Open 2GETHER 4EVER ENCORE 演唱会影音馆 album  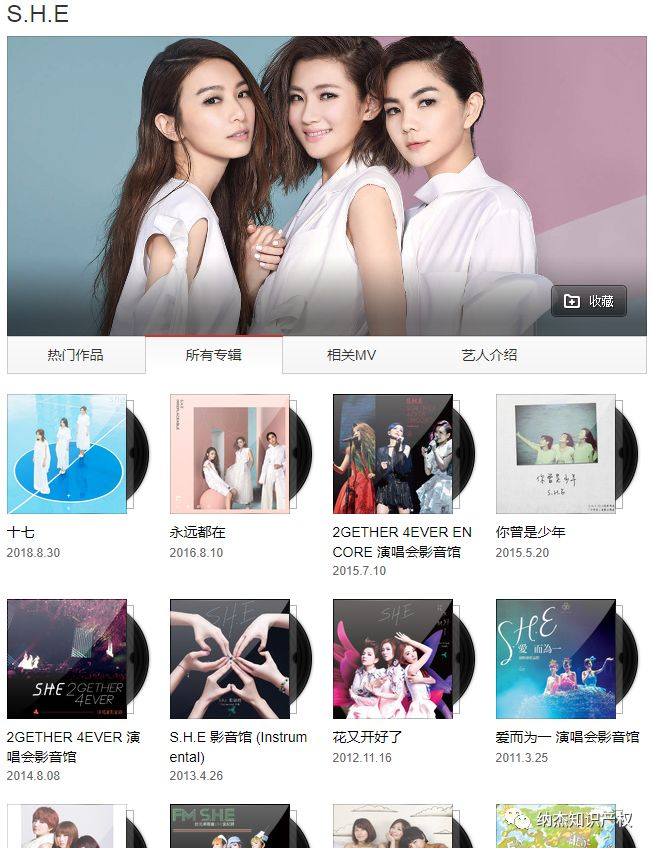393,454
